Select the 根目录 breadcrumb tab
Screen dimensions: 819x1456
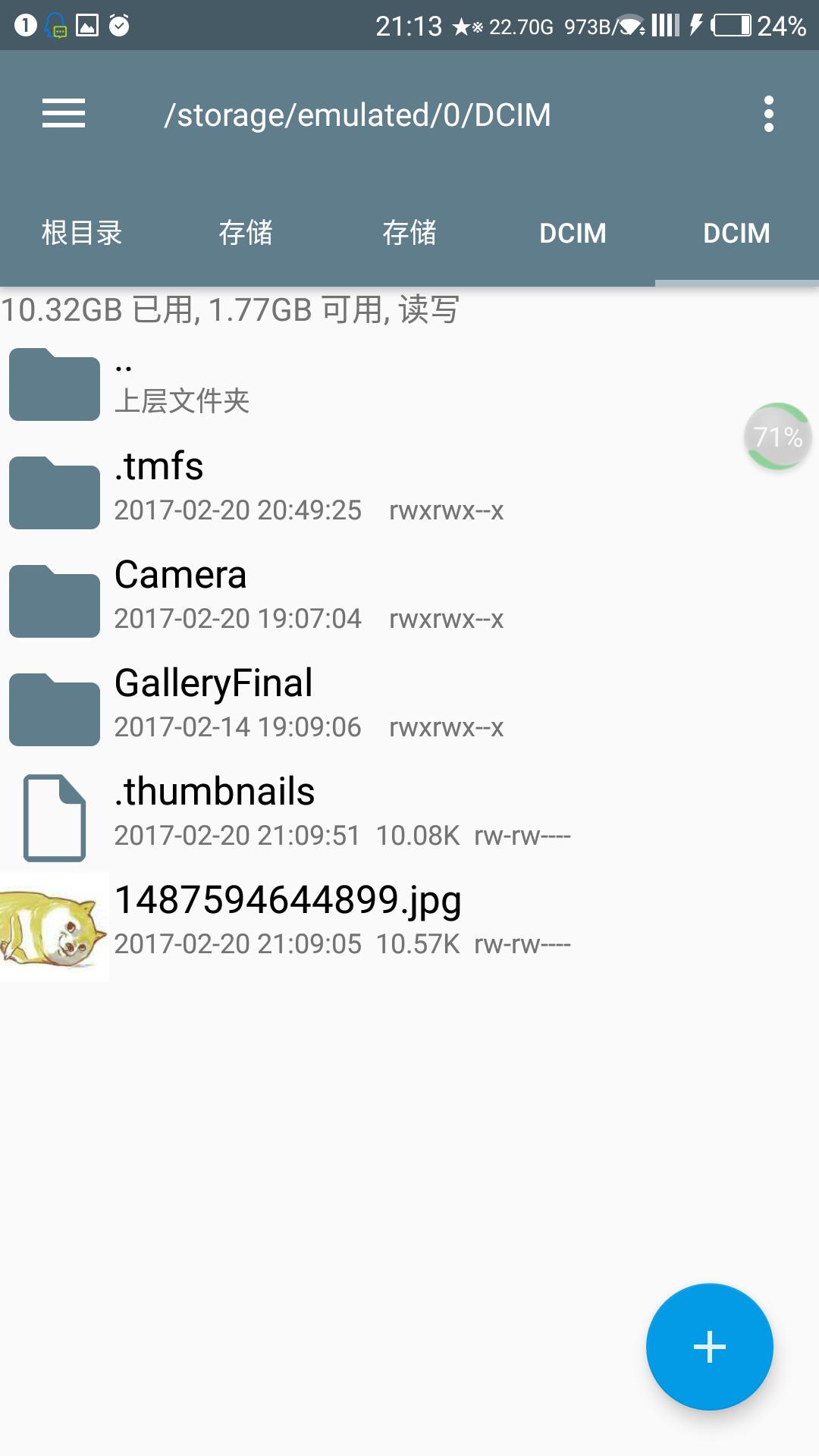[82, 233]
